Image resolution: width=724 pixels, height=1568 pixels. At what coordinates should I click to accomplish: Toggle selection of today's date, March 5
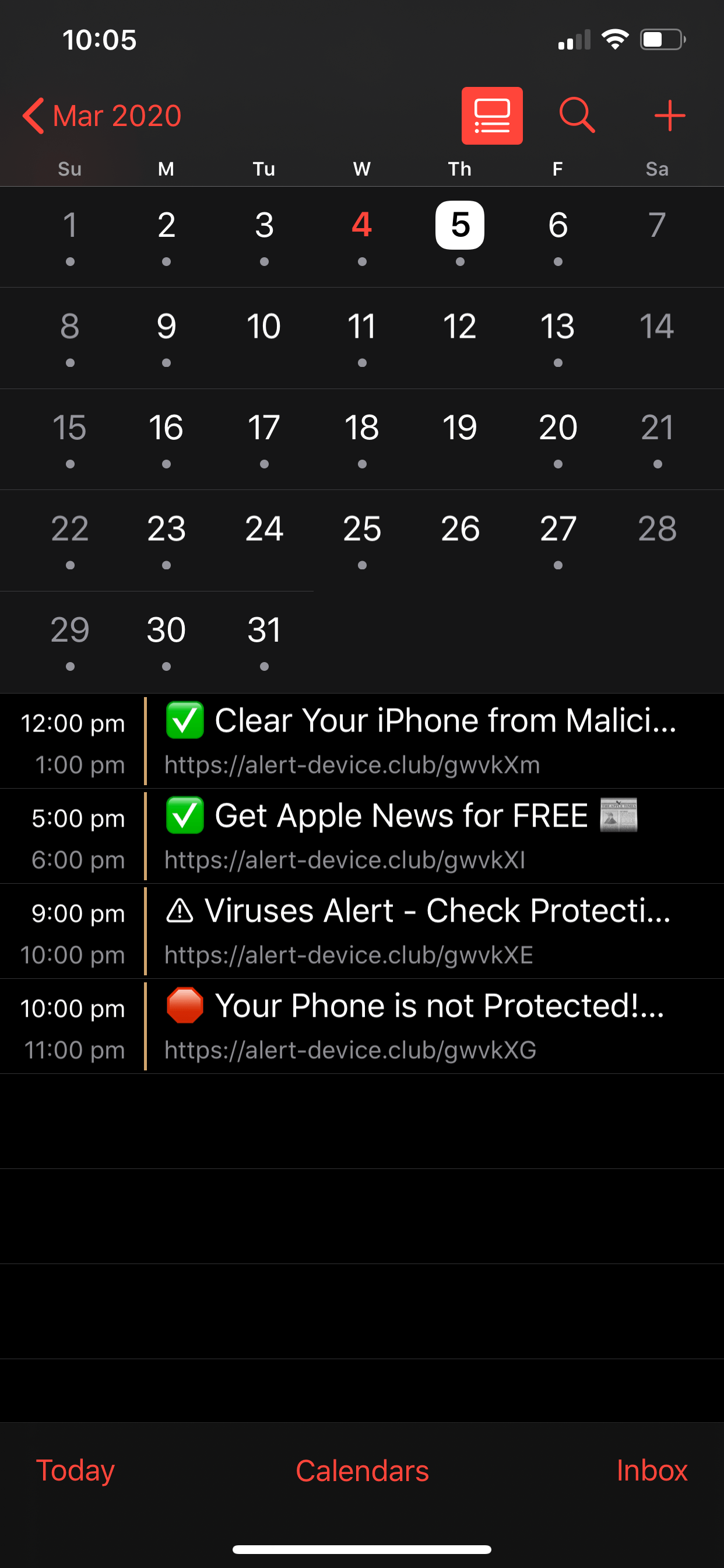[x=460, y=226]
